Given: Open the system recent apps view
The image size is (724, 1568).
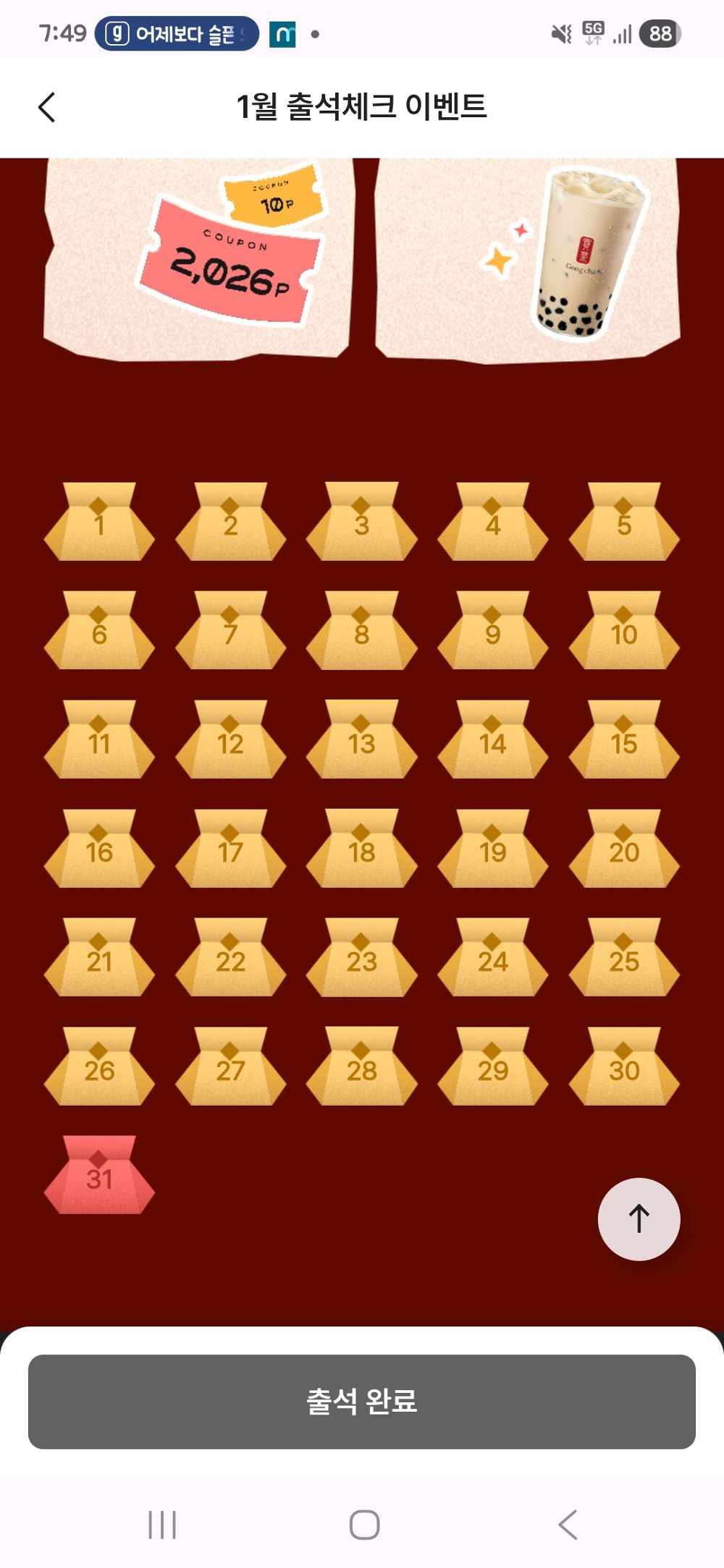Looking at the screenshot, I should [x=162, y=1525].
